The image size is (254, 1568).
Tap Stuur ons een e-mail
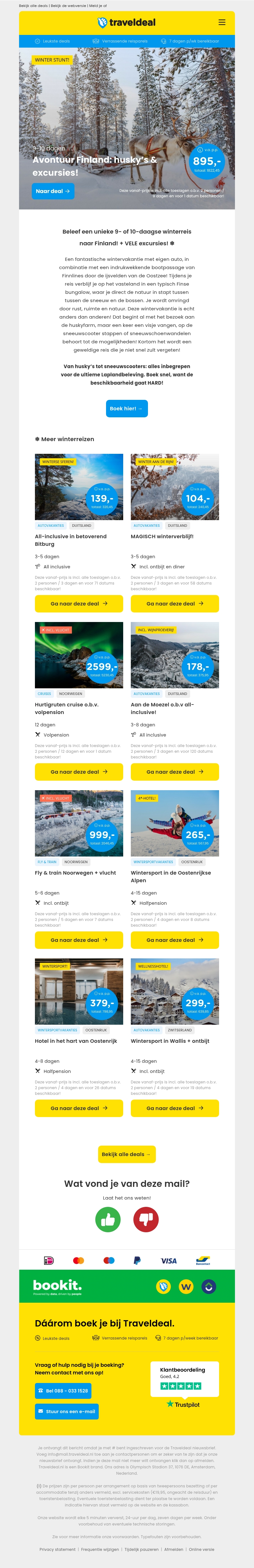tap(66, 1411)
